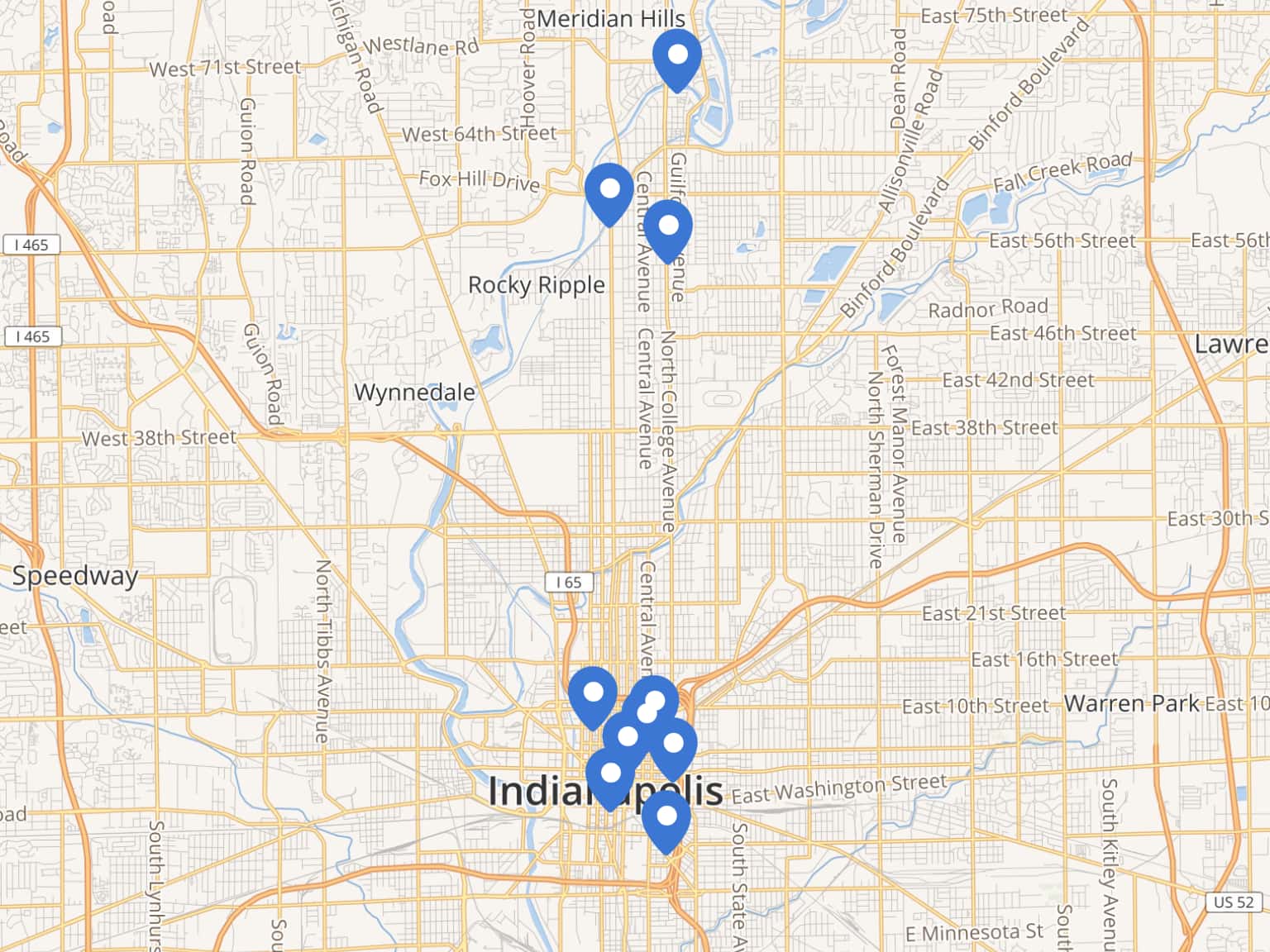
Task: Select the pin overlapping the Indianapolis label
Action: (610, 776)
